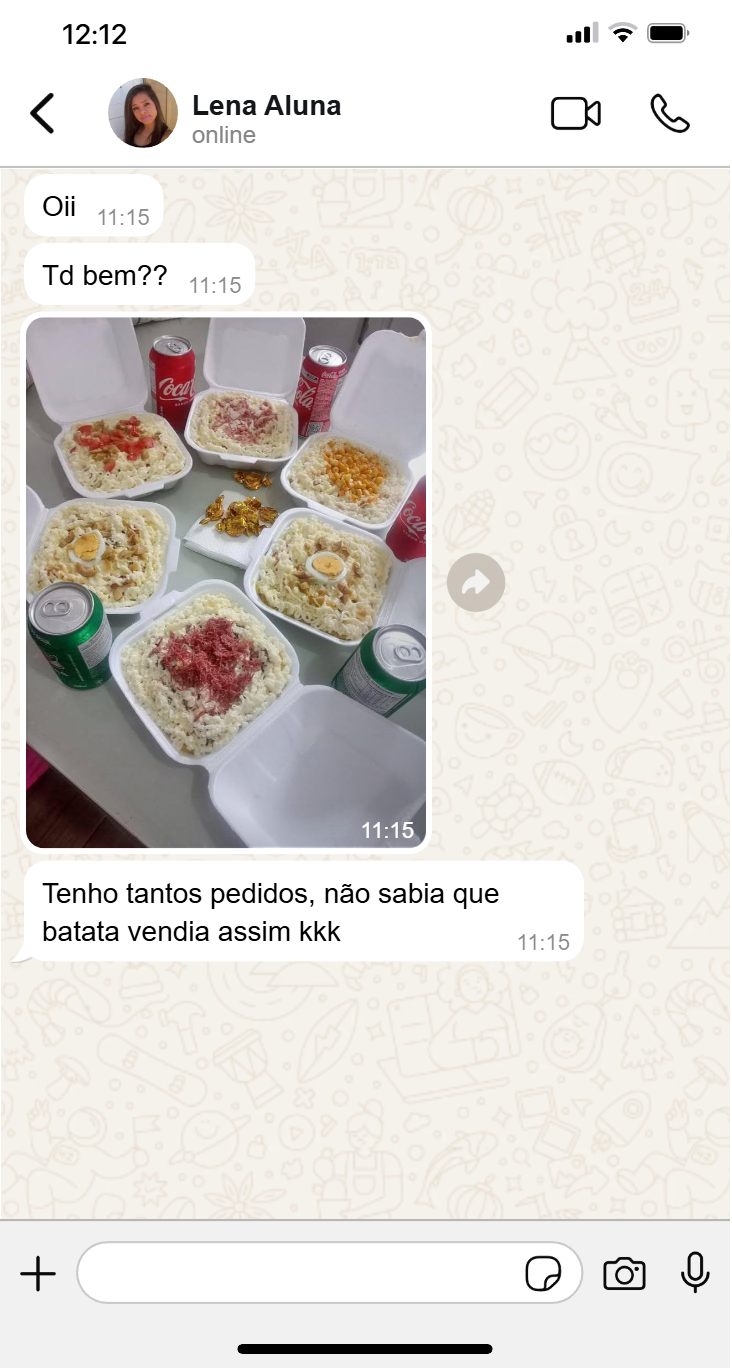Start a voice call with Lena Aluna
Viewport: 732px width, 1370px height.
point(669,114)
